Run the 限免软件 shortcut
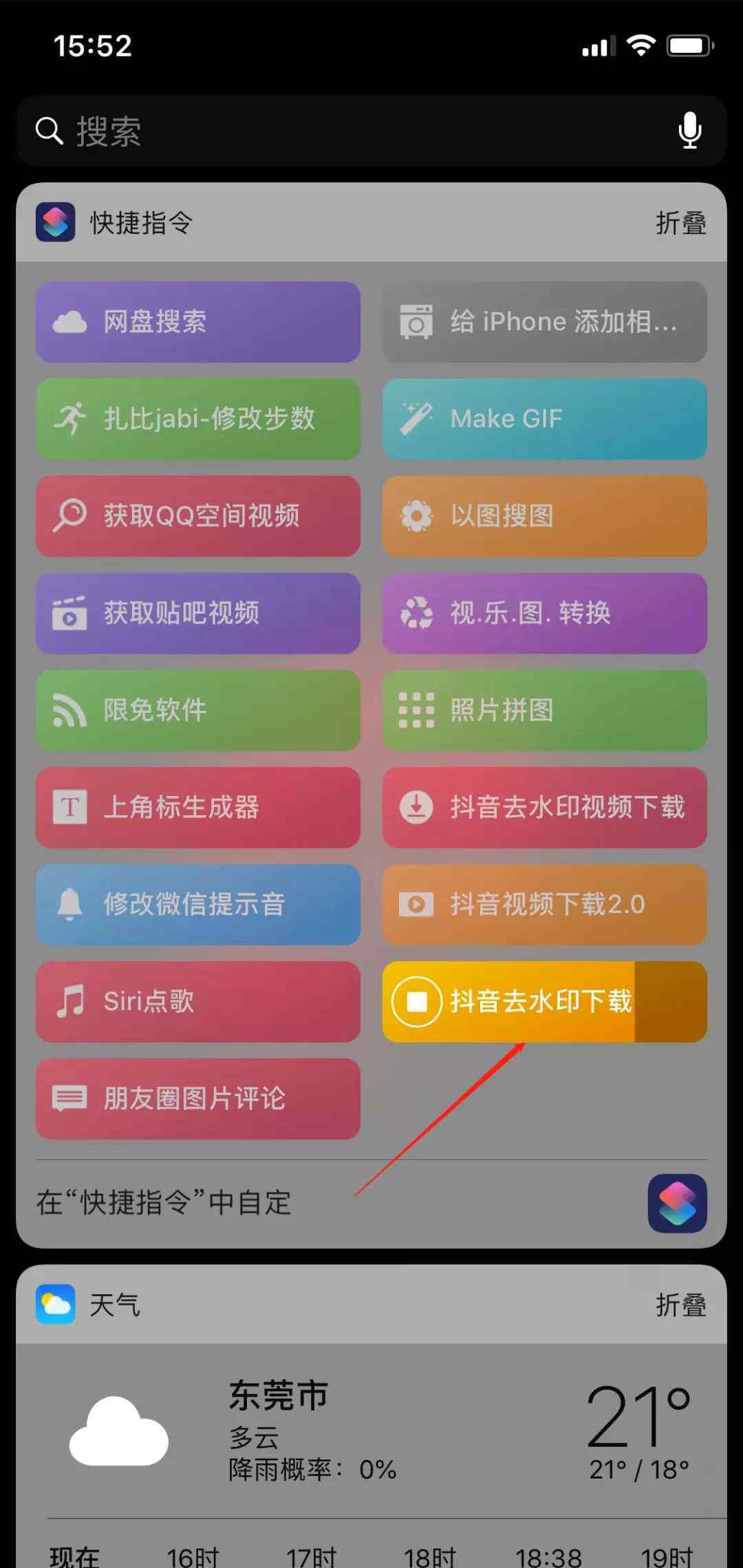 tap(198, 710)
